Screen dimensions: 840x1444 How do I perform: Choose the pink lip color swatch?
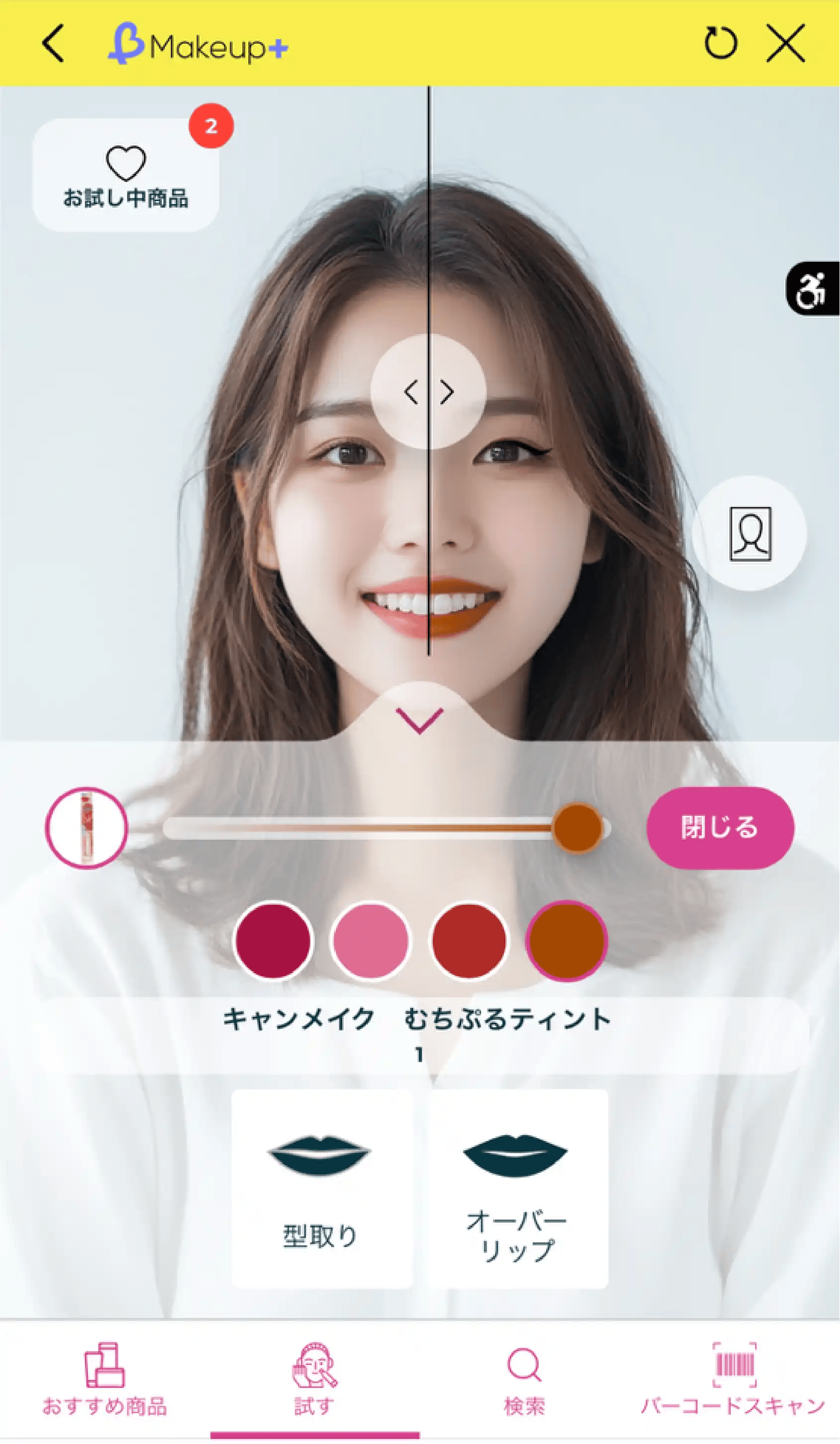pos(371,941)
